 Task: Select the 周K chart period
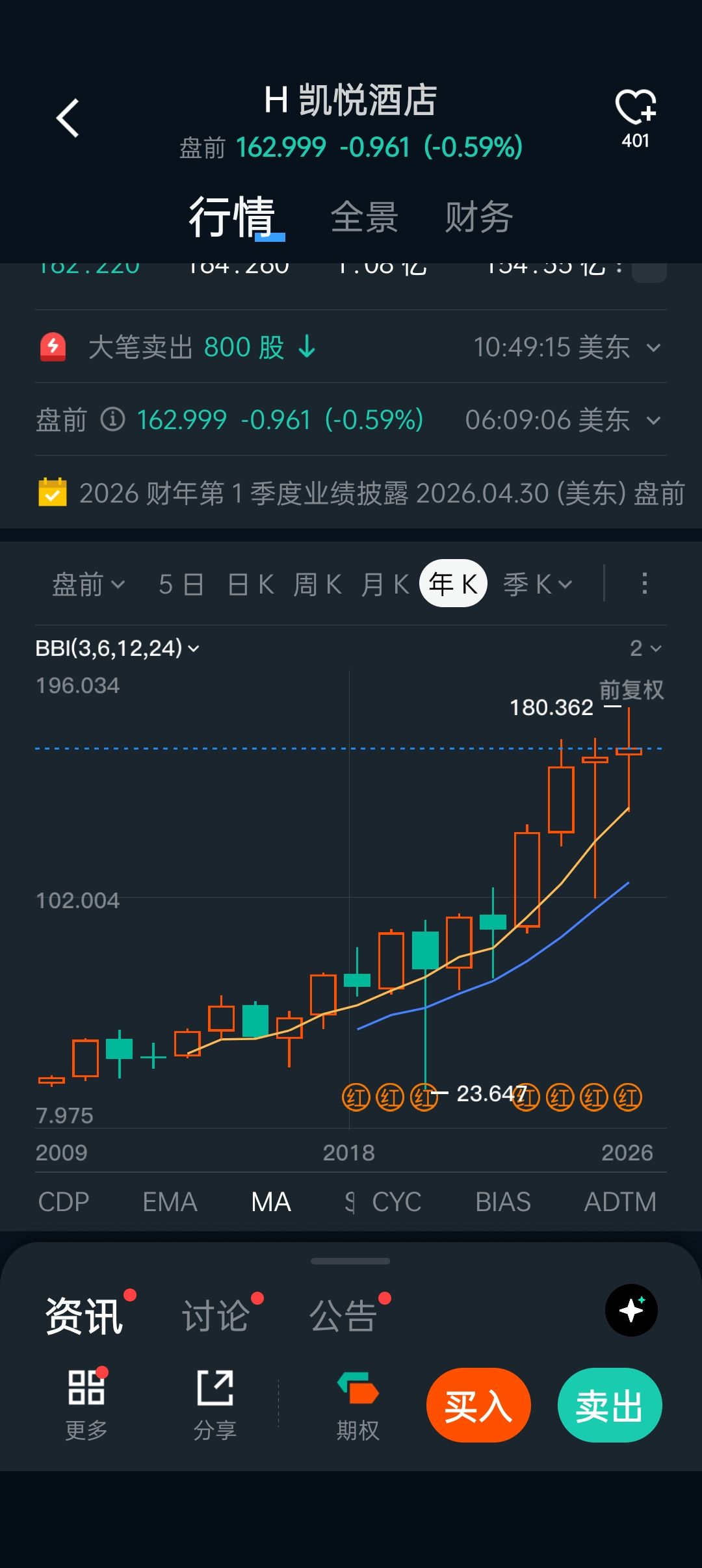pos(317,584)
